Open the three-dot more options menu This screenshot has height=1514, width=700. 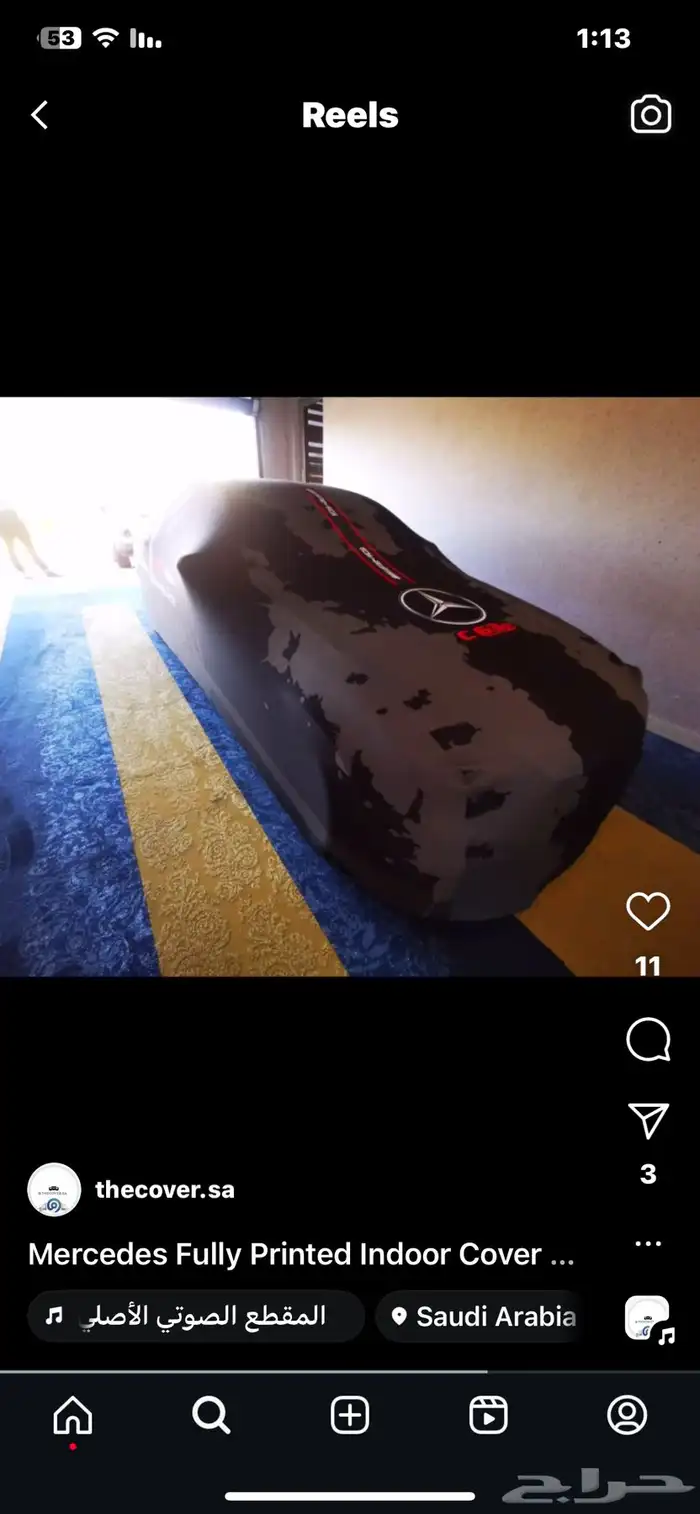point(648,1244)
